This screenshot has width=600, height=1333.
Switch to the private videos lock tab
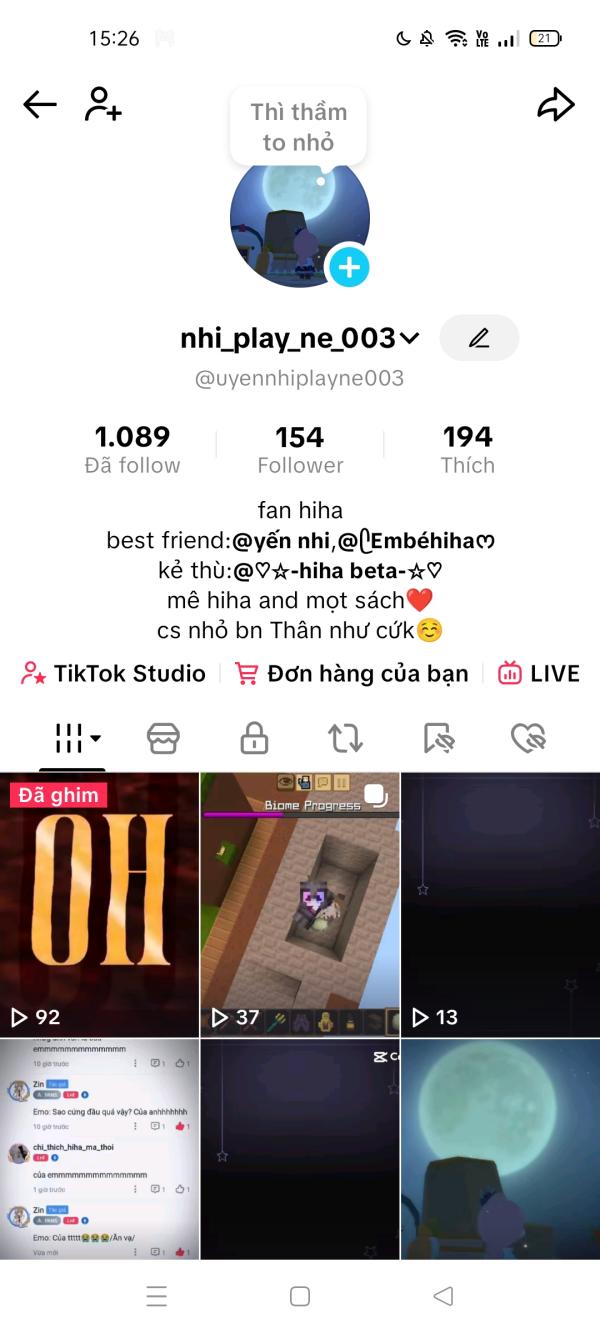(254, 739)
